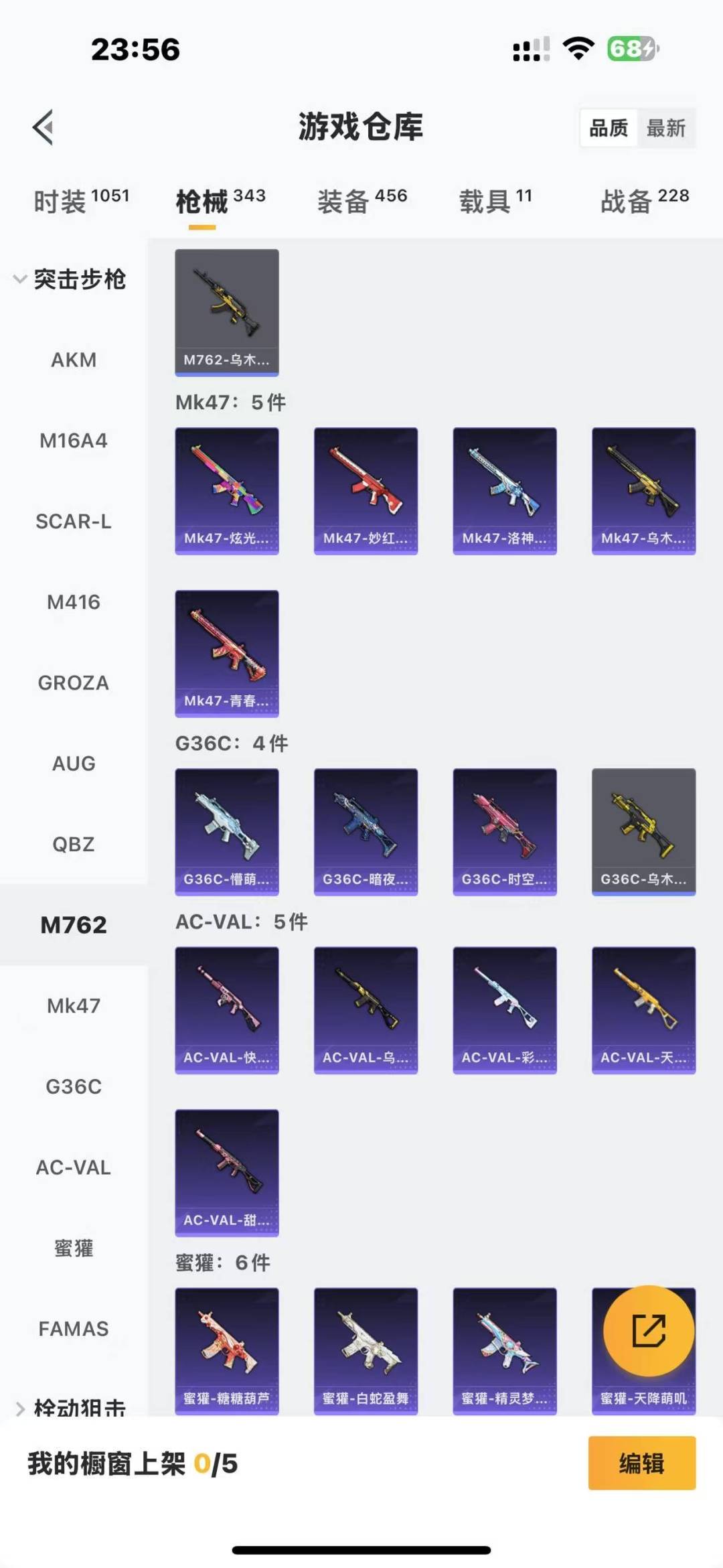Select M416 in the sidebar
The height and width of the screenshot is (1568, 723).
point(74,602)
